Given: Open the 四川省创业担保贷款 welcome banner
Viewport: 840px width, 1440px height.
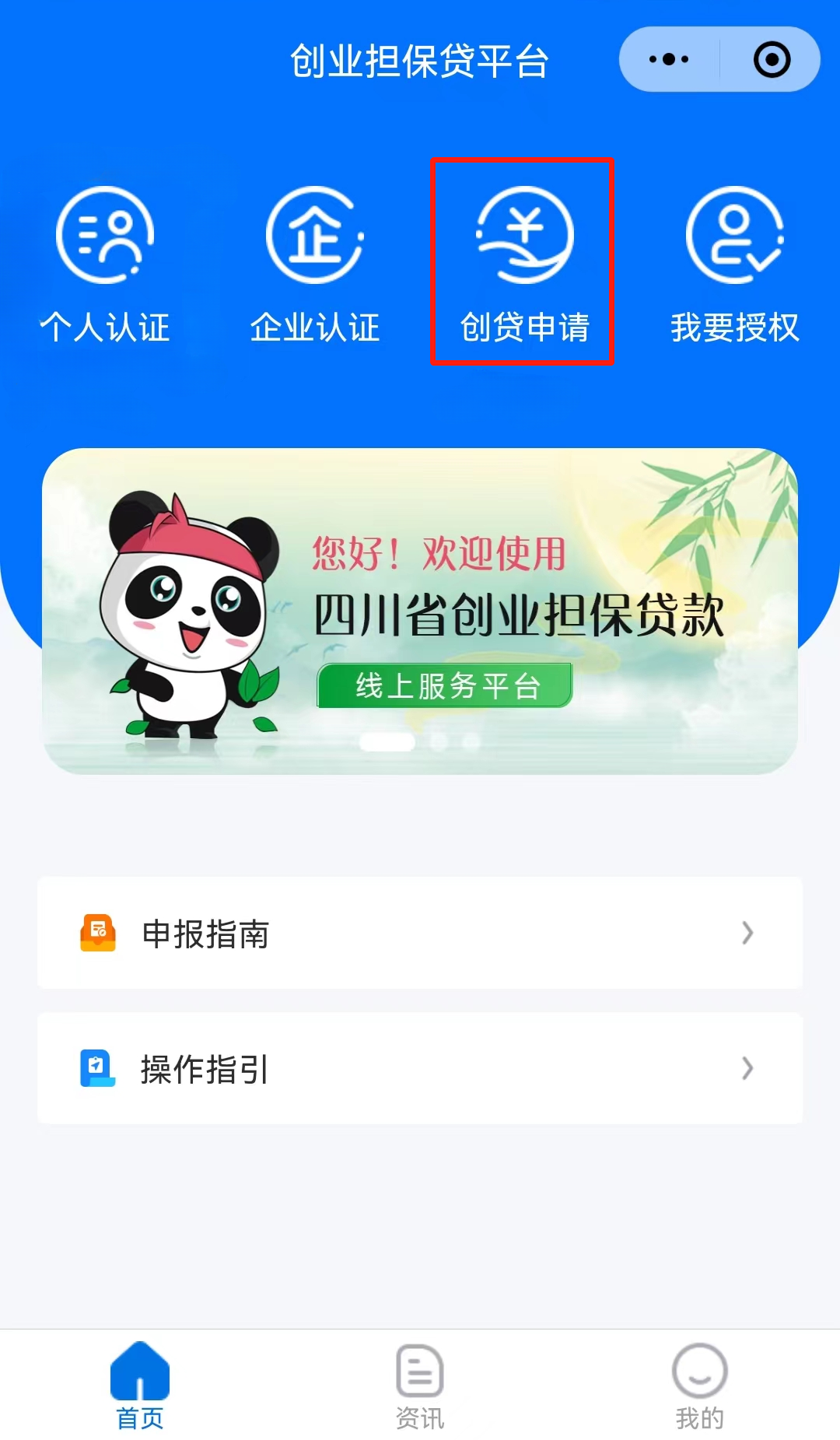Looking at the screenshot, I should pos(420,611).
